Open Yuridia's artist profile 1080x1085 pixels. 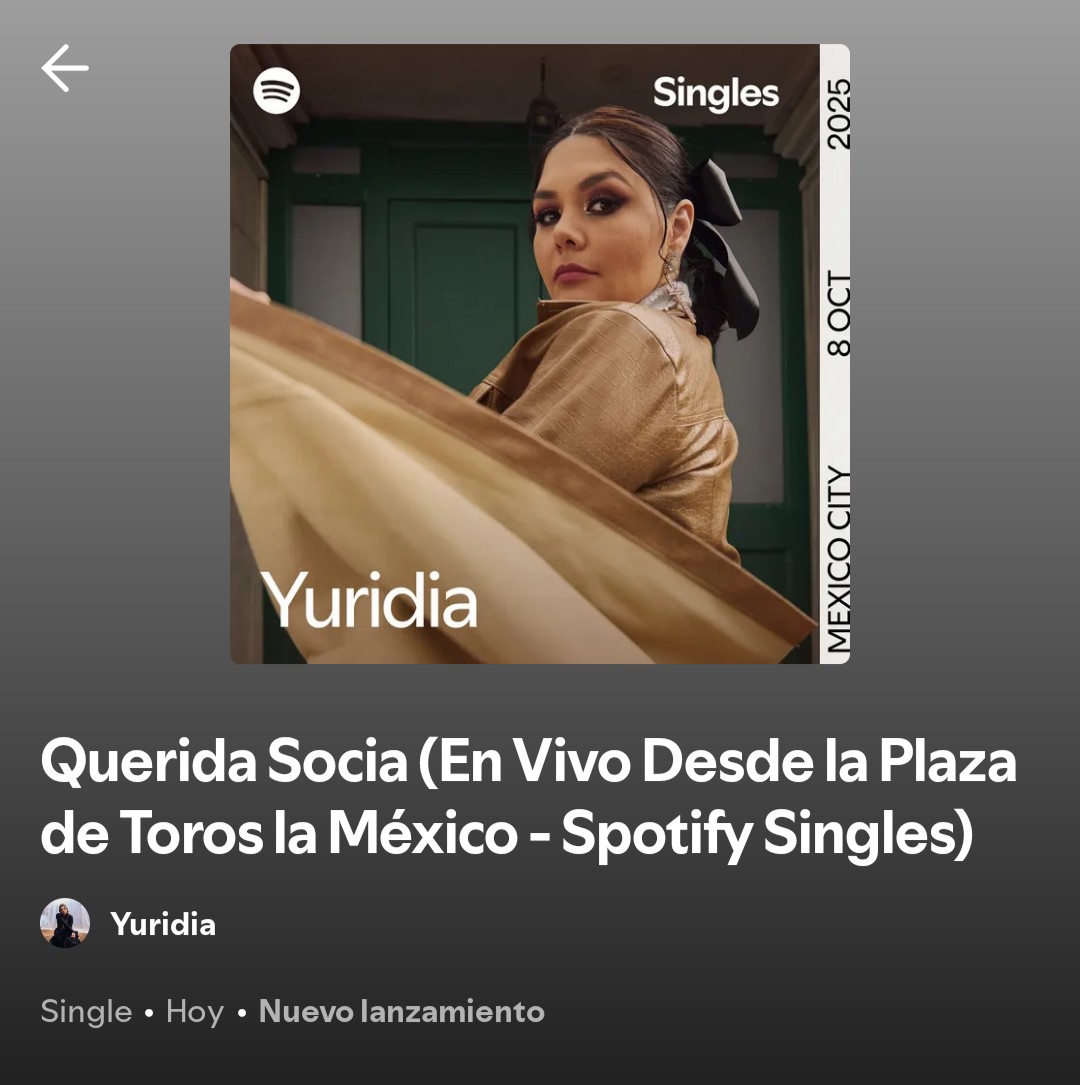(162, 924)
